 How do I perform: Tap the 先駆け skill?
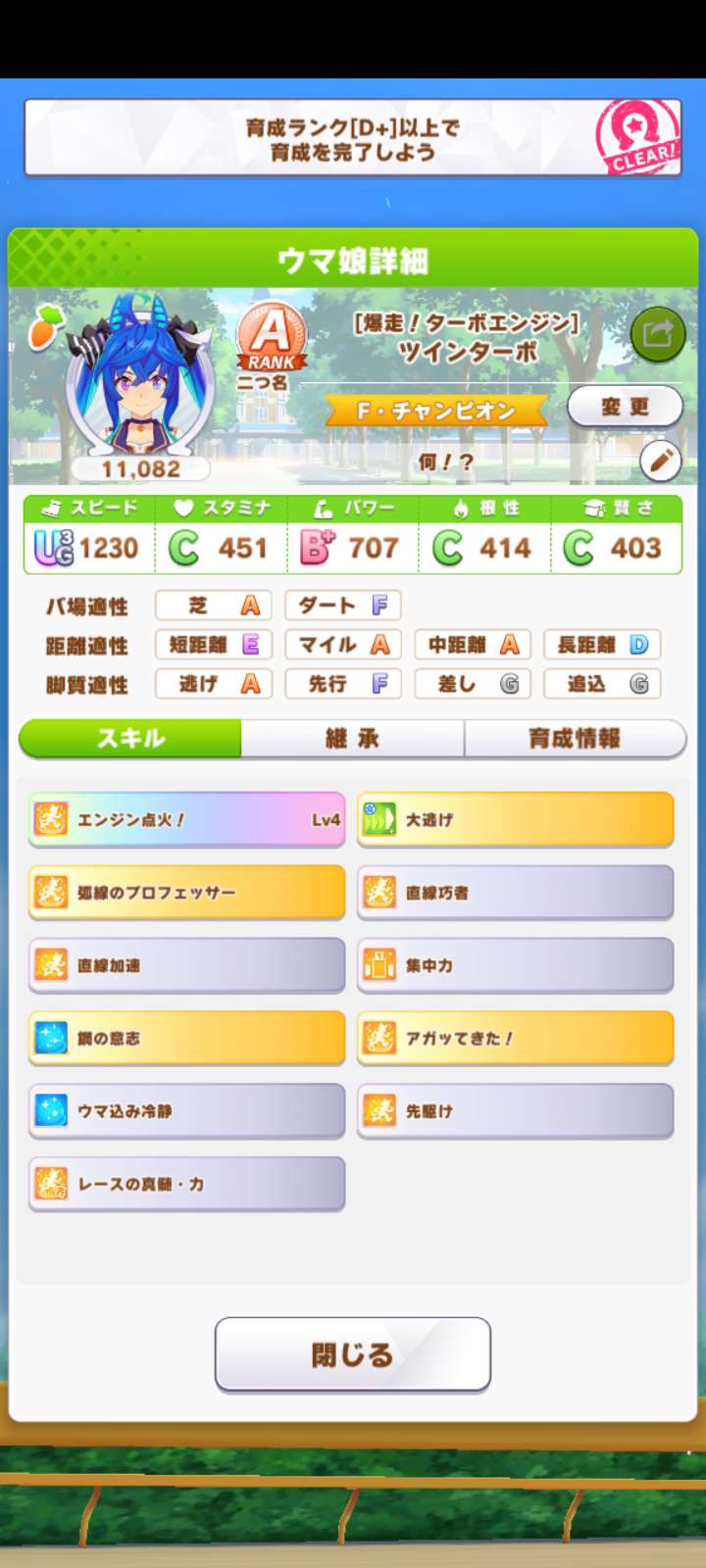click(x=515, y=1111)
